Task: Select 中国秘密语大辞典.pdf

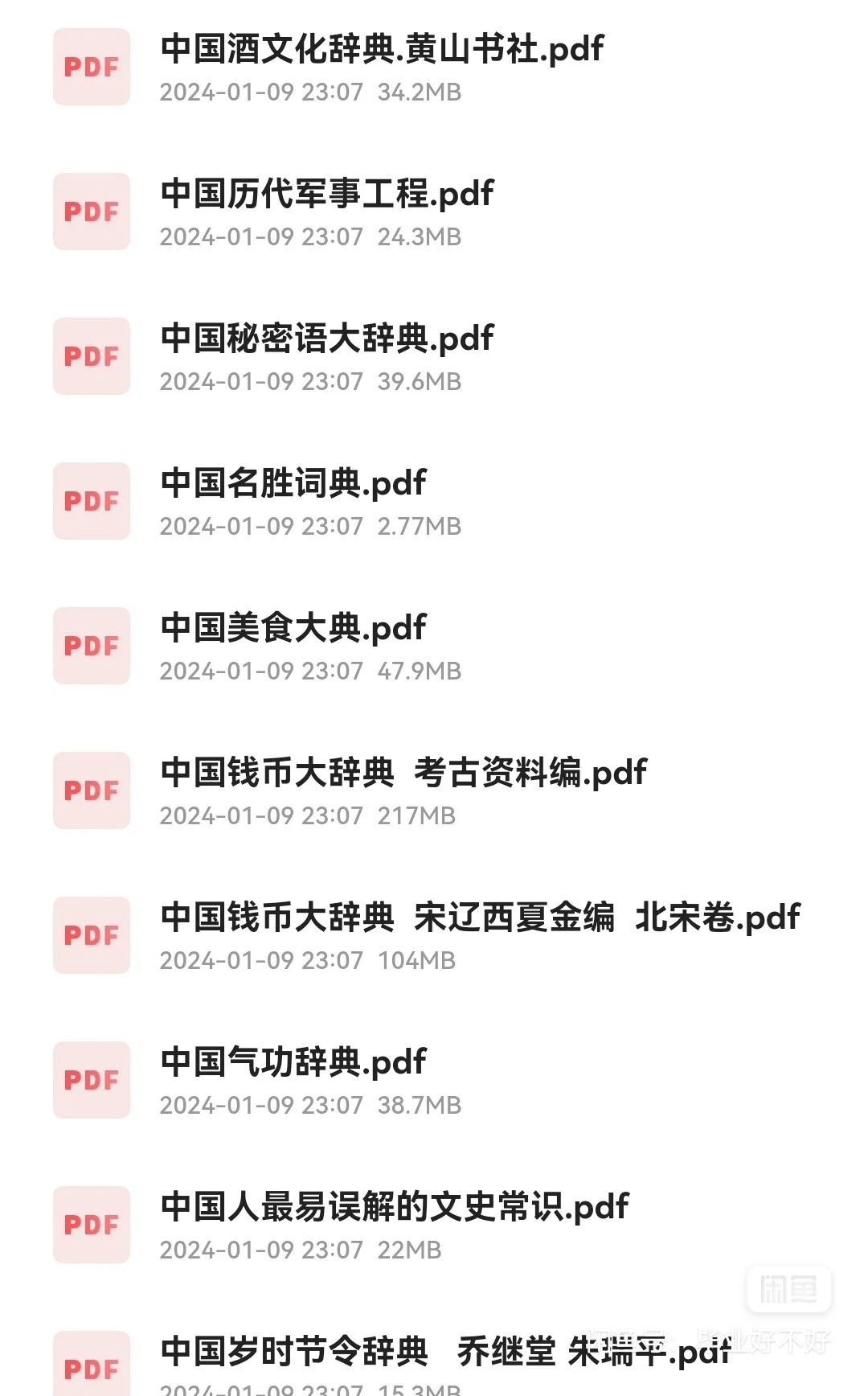Action: (434, 357)
